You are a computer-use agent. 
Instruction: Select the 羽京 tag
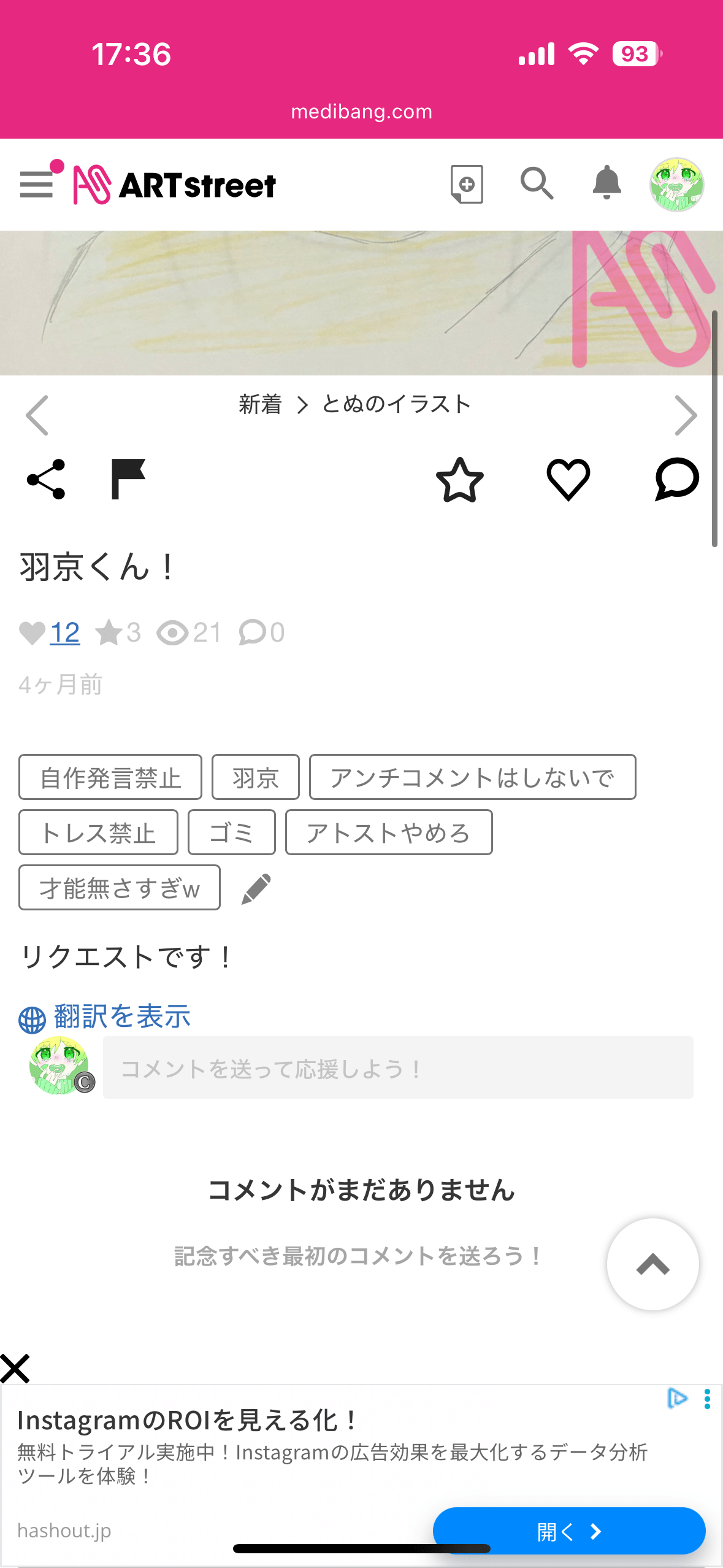pyautogui.click(x=255, y=777)
